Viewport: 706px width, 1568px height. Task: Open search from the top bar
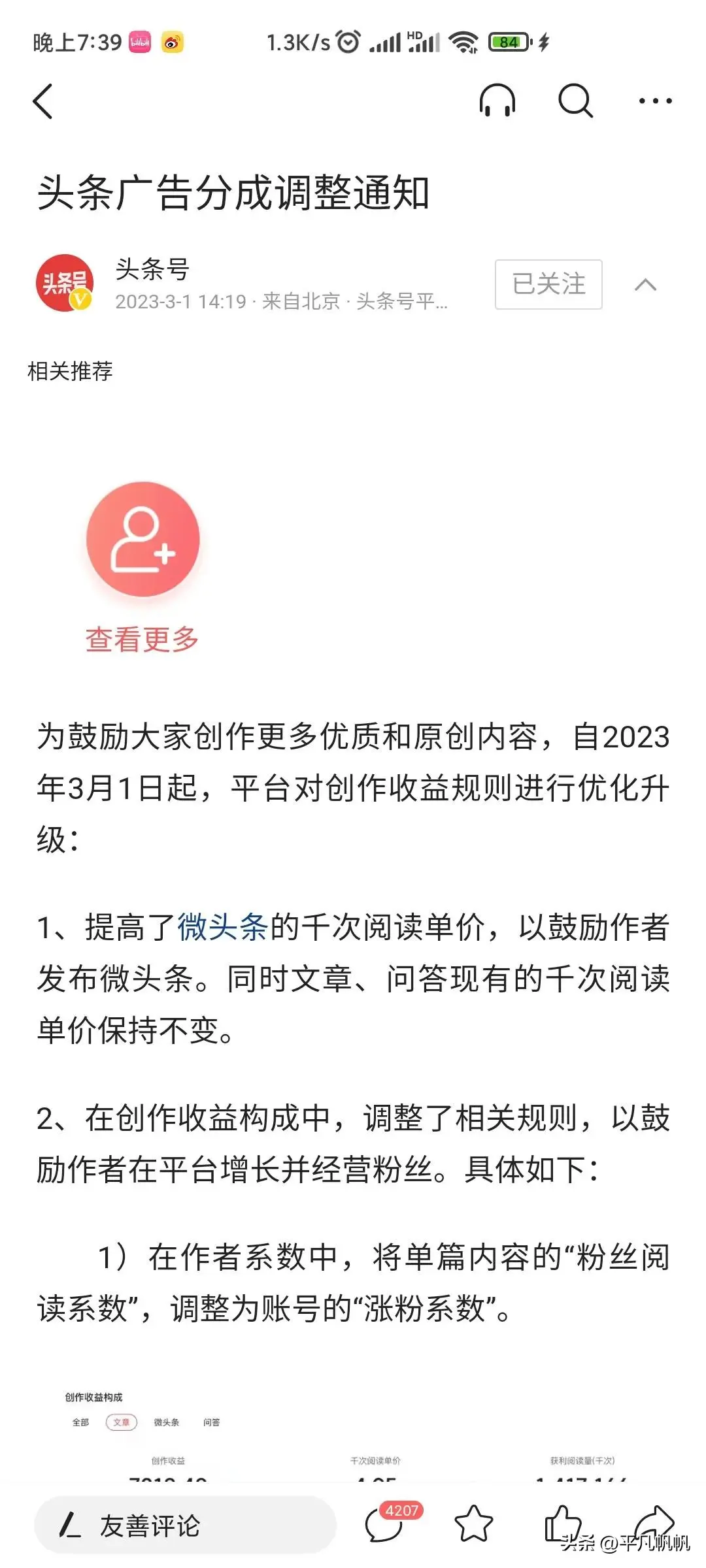point(575,101)
